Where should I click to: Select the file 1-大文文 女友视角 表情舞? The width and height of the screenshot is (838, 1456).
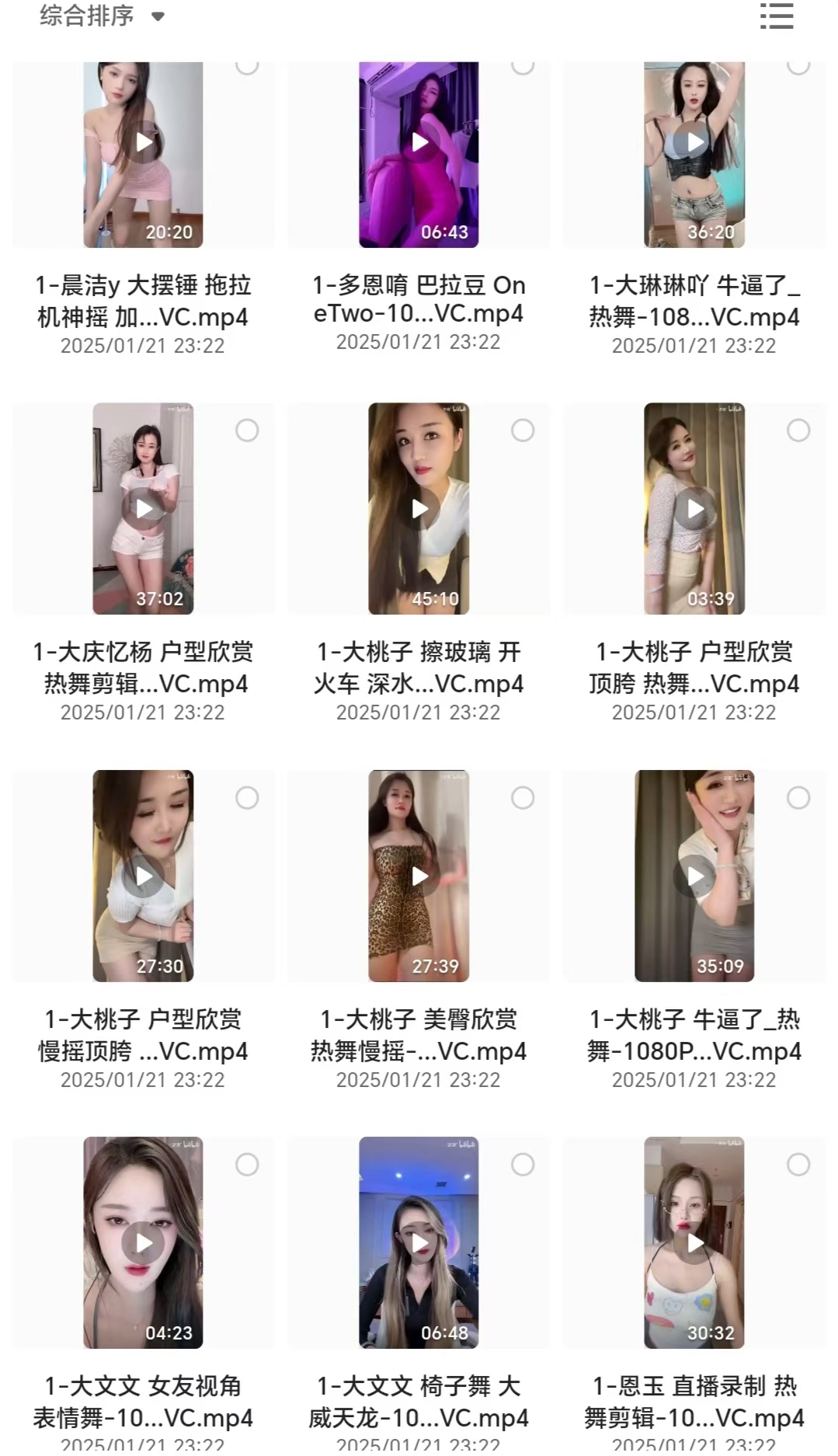click(x=247, y=1165)
